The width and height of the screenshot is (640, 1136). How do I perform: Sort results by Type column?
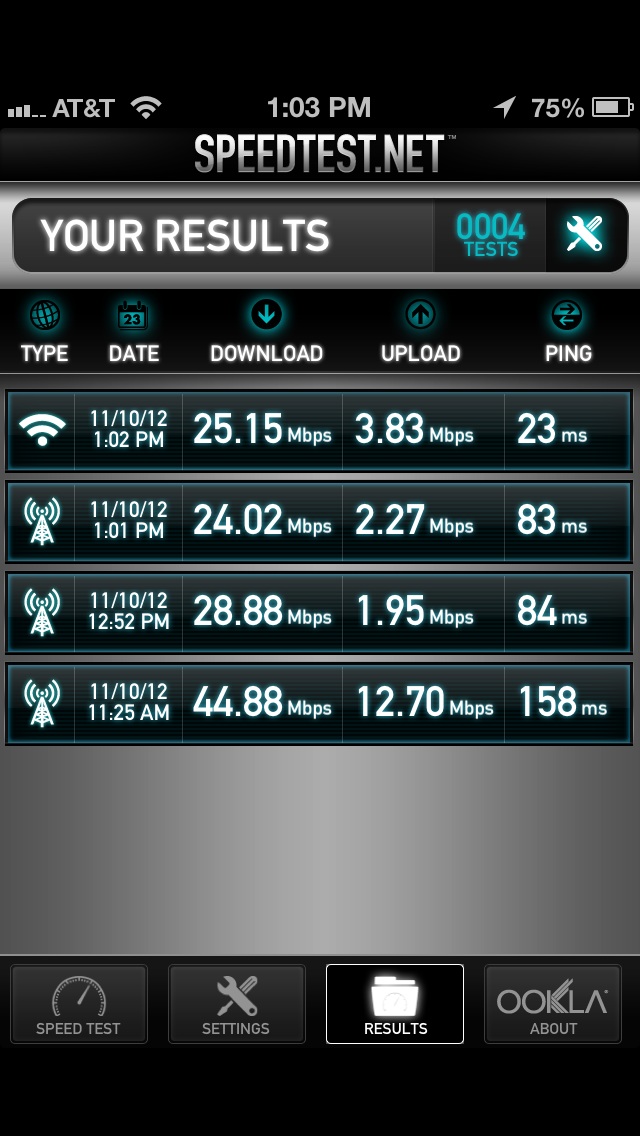point(44,333)
